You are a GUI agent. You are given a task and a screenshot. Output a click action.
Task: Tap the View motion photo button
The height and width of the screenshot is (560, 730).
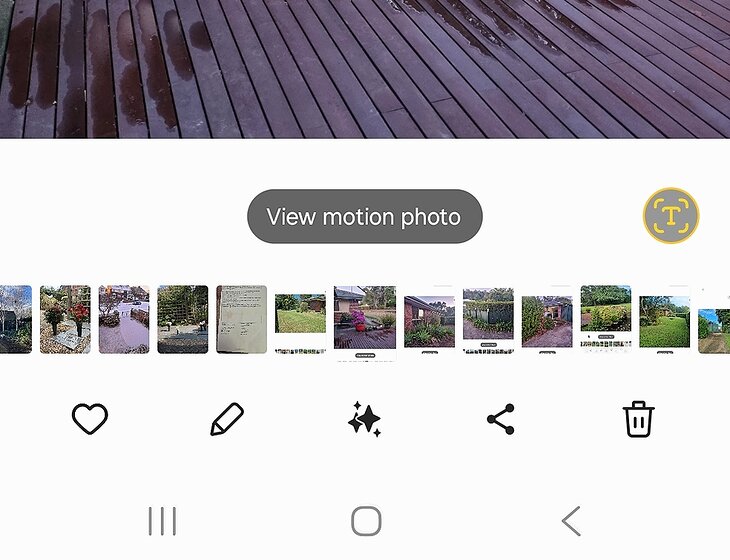[x=364, y=216]
